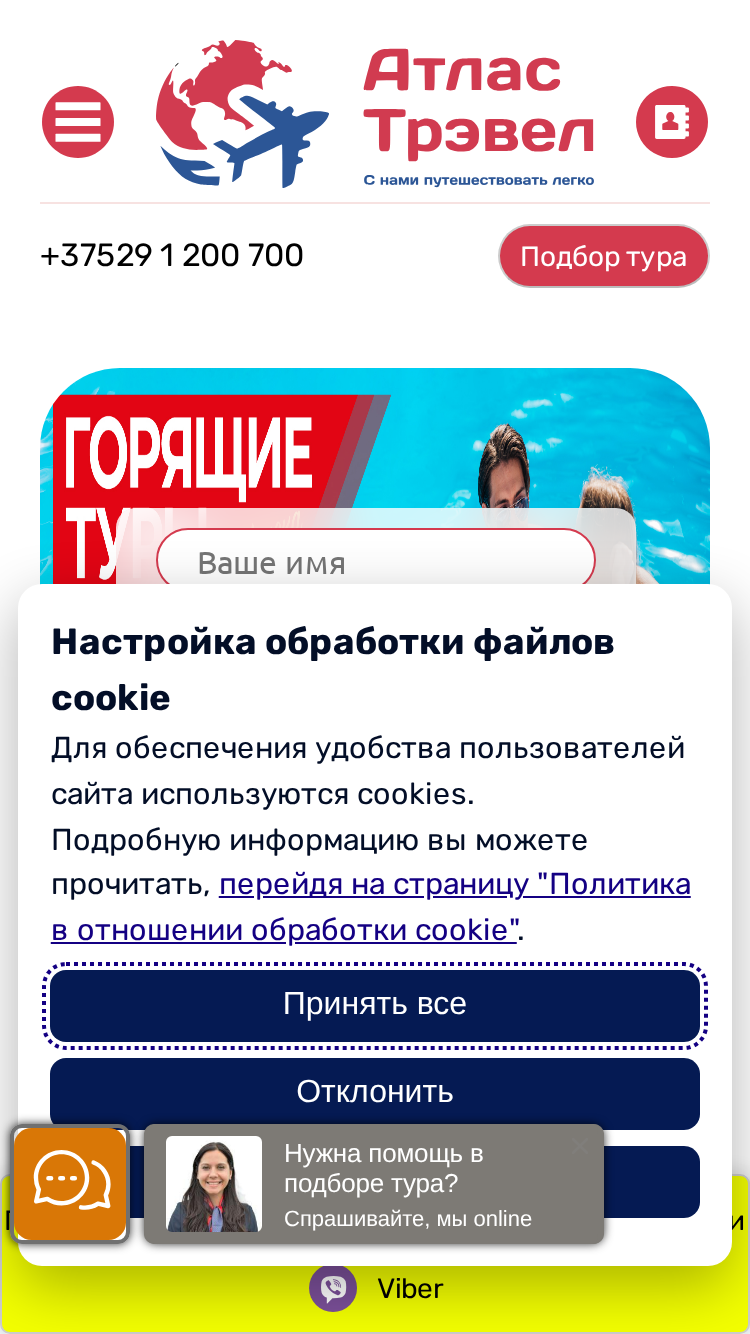This screenshot has height=1334, width=750.
Task: Open the orange chat widget
Action: [x=70, y=1184]
